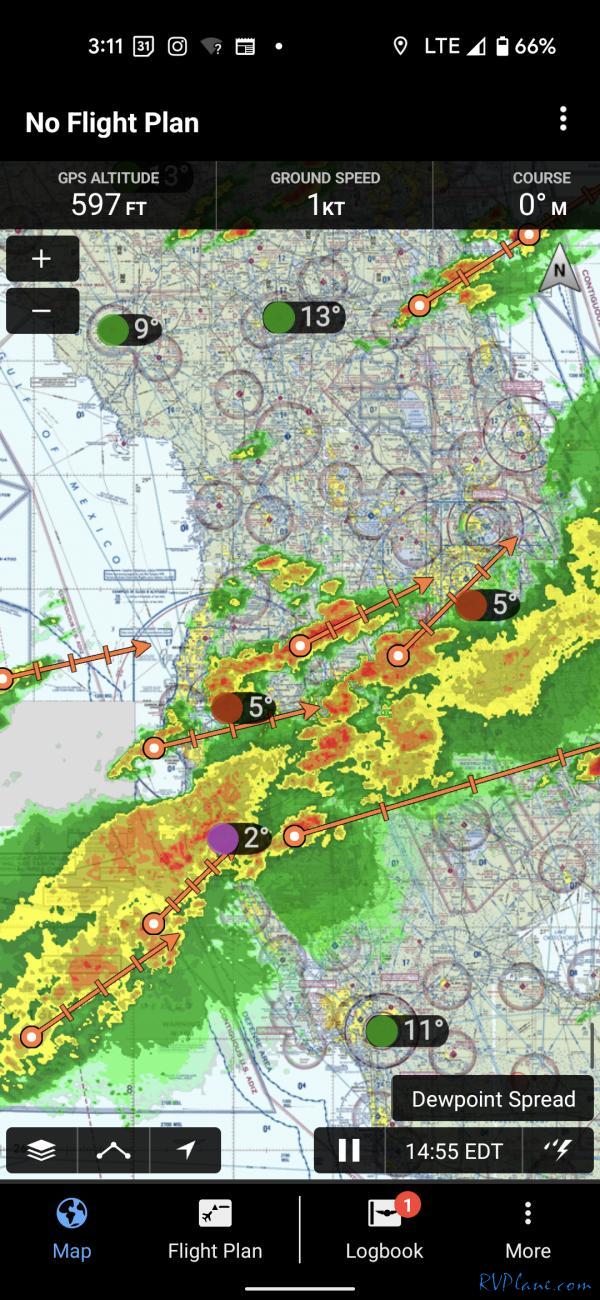Toggle the lightning layer icon
Screen dimensions: 600x1300
(x=558, y=1150)
